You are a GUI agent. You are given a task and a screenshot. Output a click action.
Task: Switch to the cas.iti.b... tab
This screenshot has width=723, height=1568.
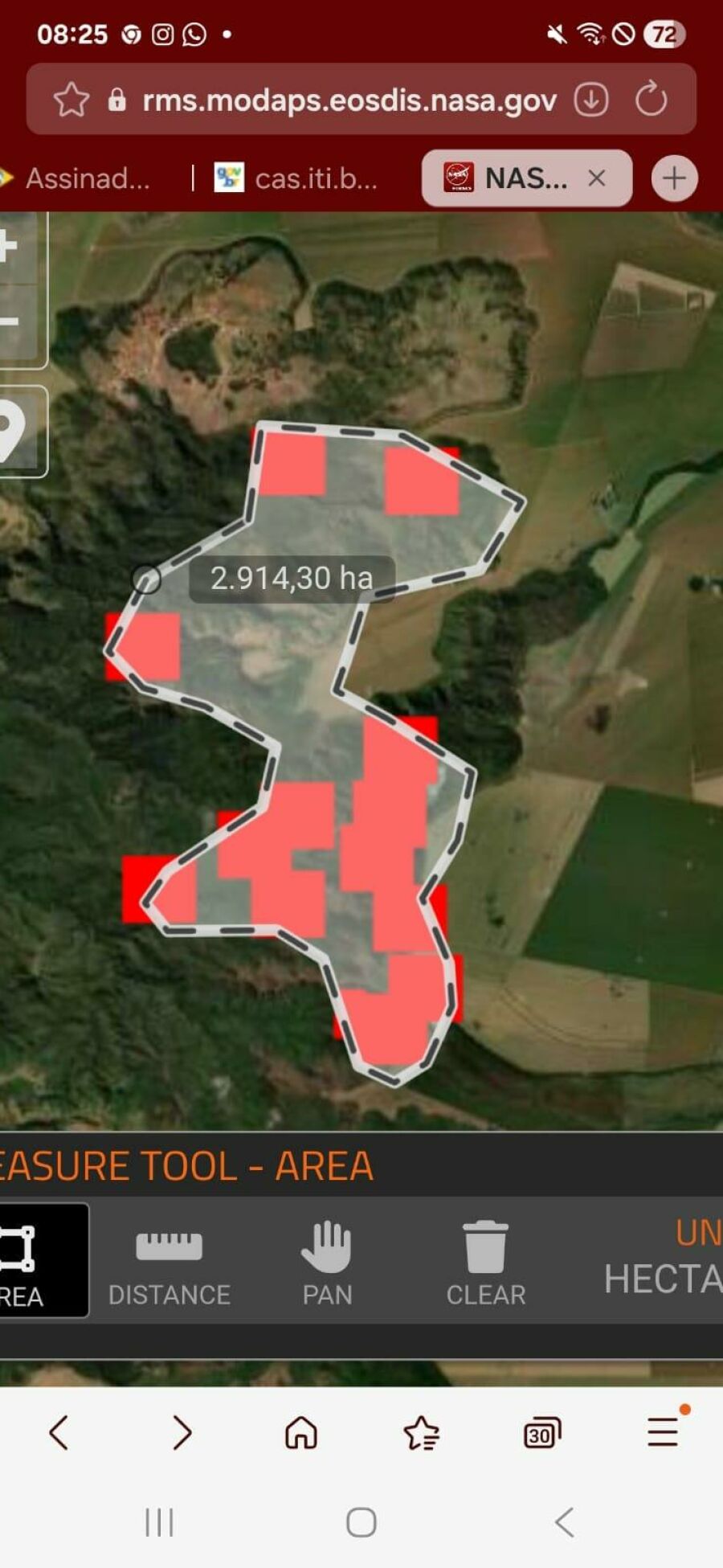(x=297, y=178)
